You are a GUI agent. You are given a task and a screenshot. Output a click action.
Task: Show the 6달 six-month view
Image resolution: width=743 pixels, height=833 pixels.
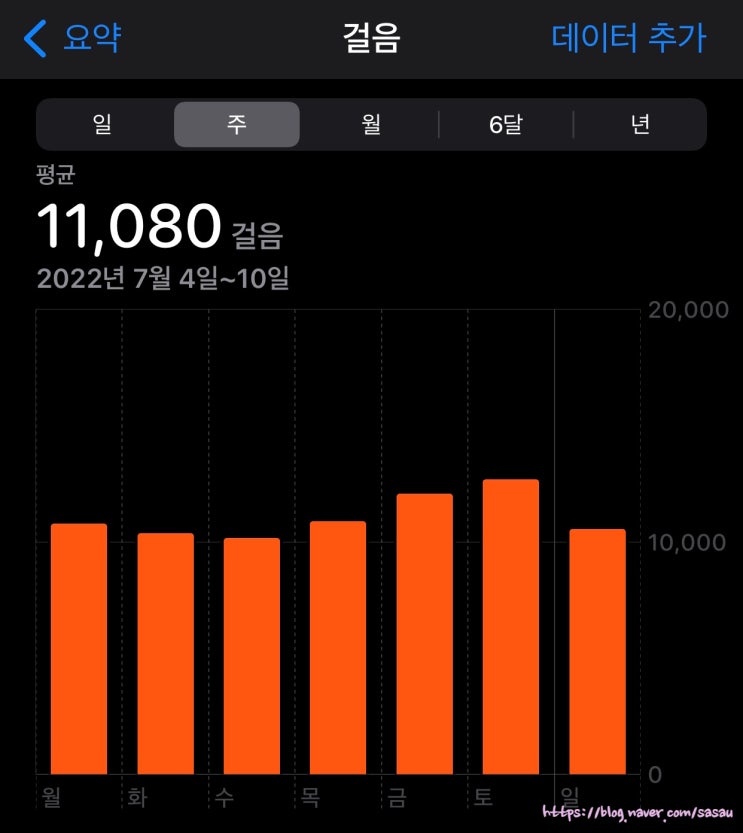(x=506, y=124)
